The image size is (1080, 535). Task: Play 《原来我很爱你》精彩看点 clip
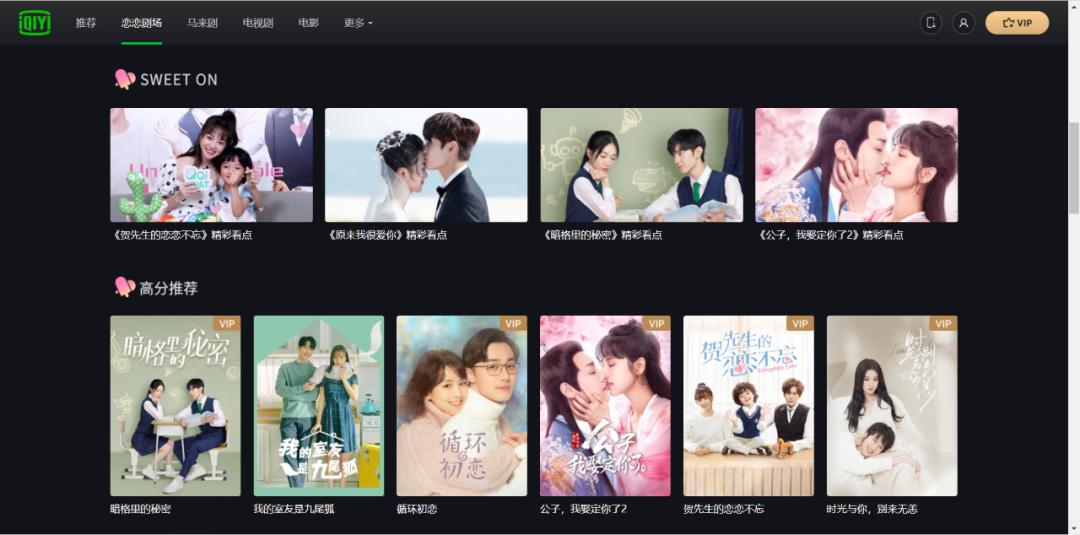click(x=426, y=165)
